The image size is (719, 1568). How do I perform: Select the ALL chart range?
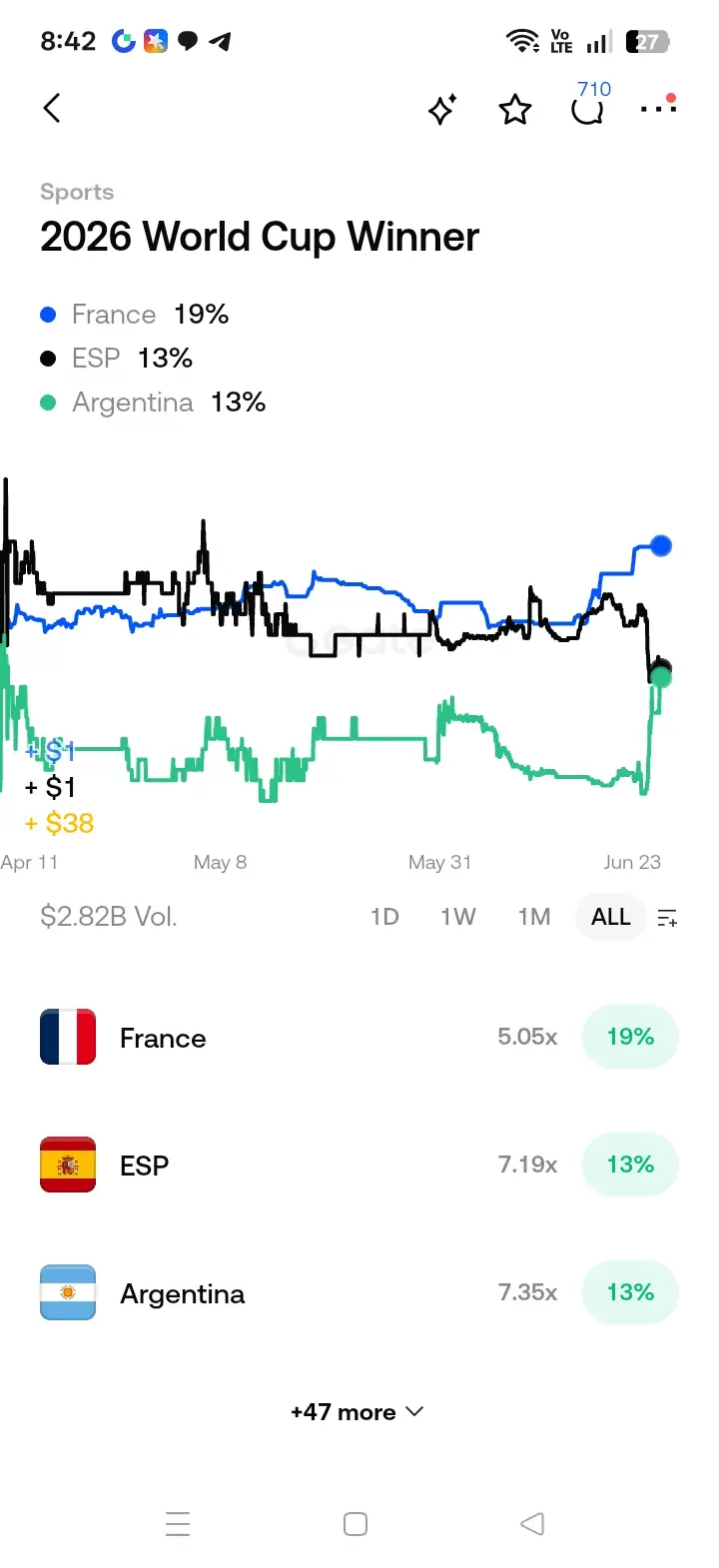(x=610, y=917)
